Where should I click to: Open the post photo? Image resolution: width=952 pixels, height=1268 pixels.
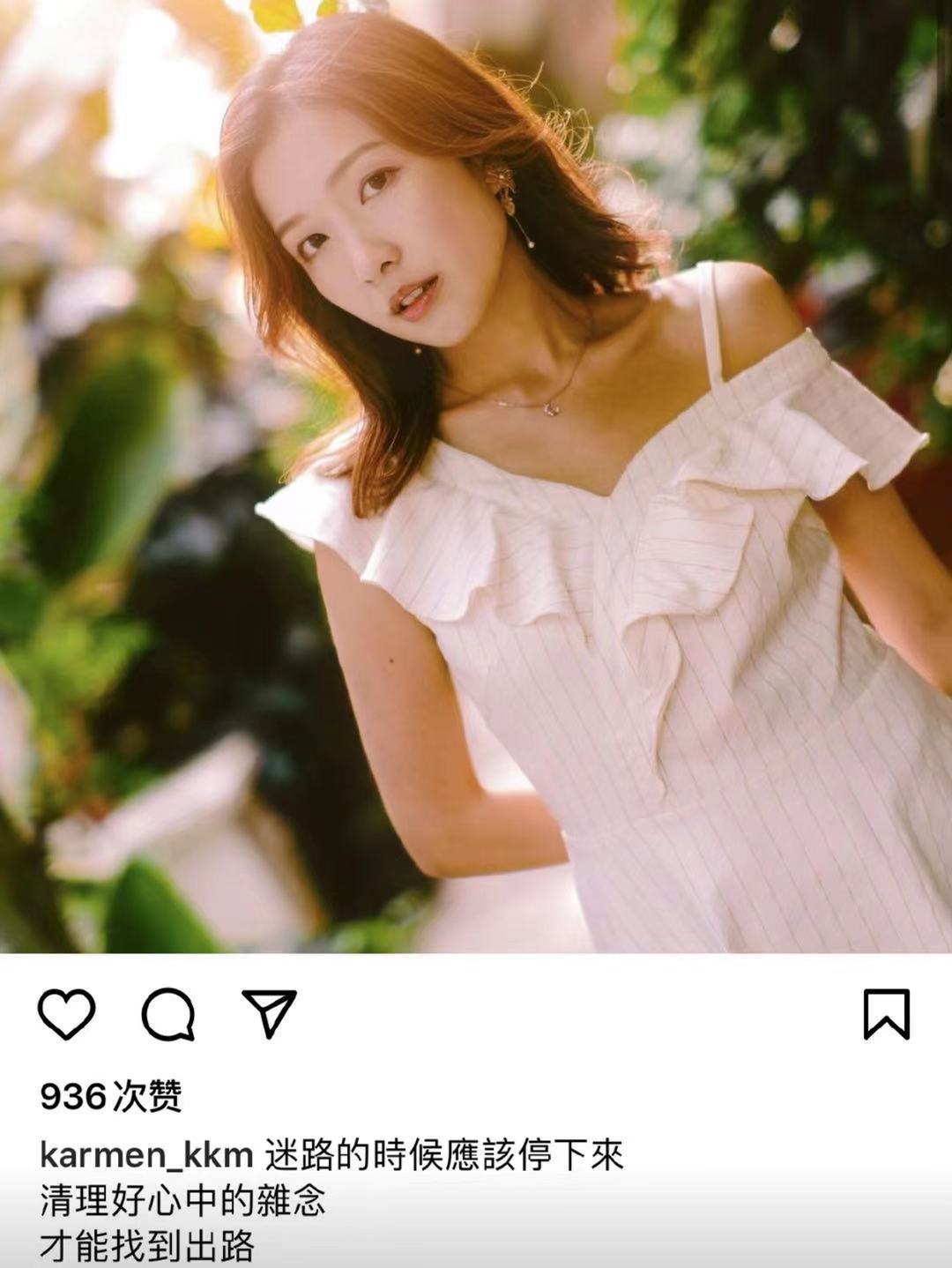[x=476, y=476]
